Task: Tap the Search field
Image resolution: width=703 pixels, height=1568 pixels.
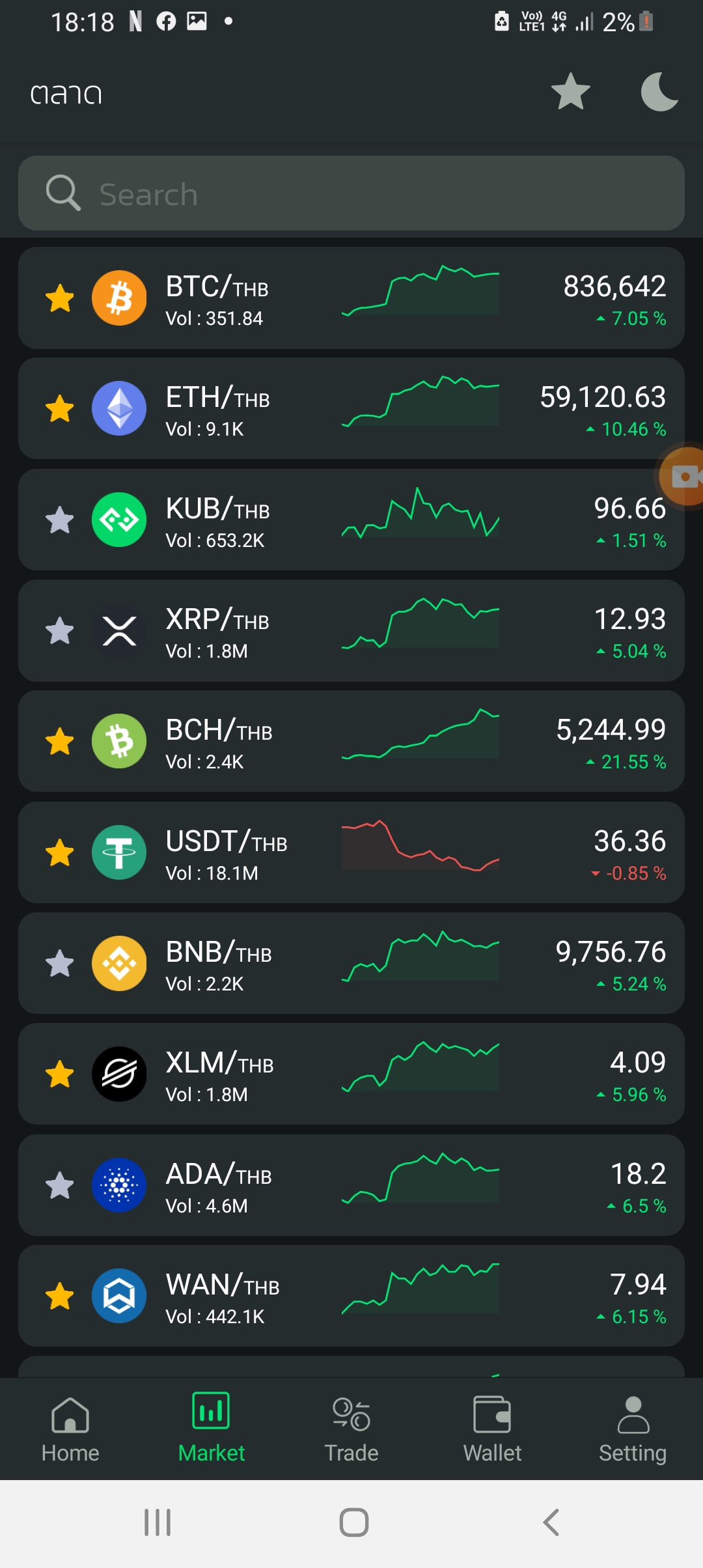Action: click(351, 193)
